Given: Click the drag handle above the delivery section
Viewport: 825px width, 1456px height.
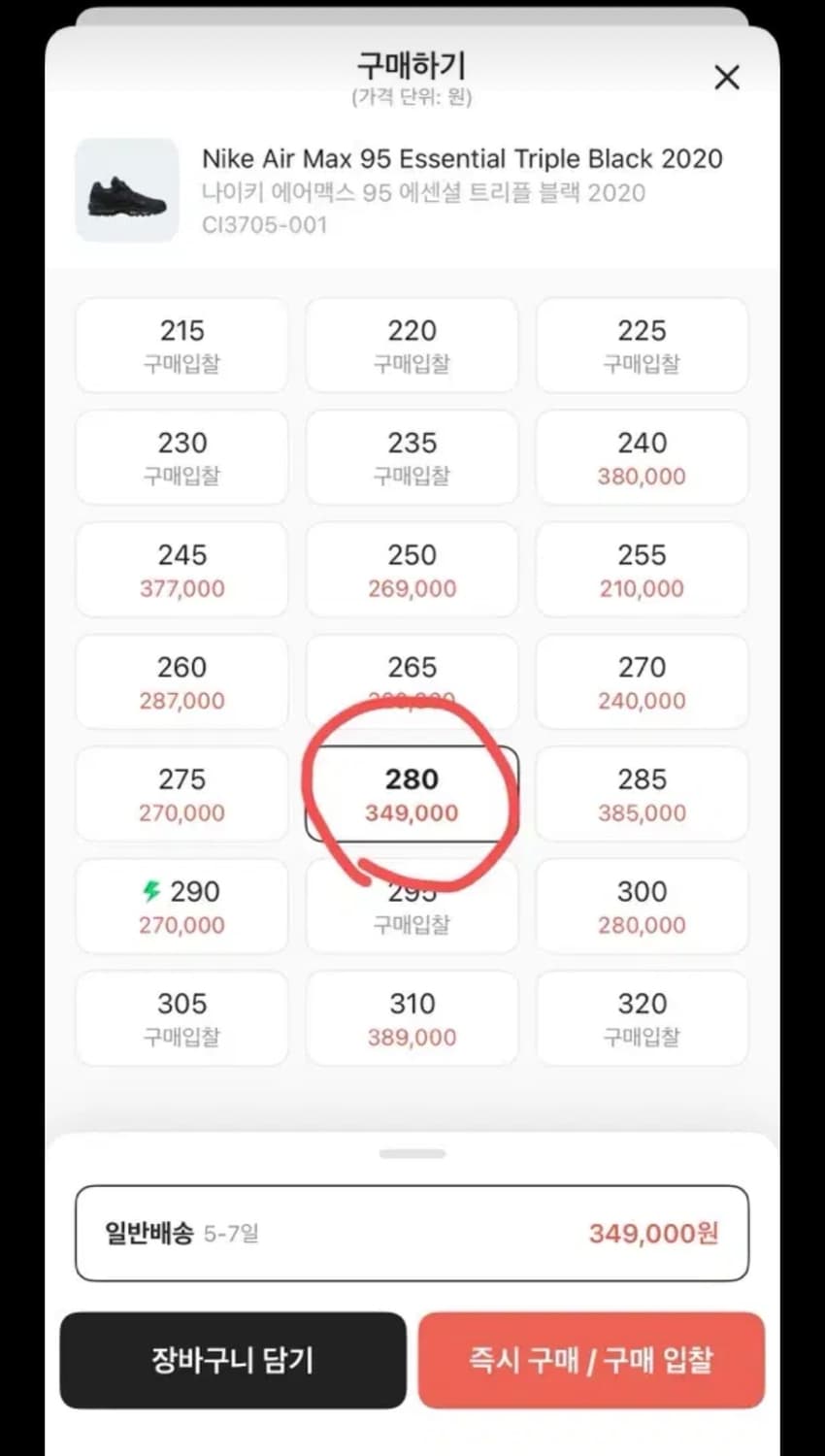Looking at the screenshot, I should coord(412,1153).
